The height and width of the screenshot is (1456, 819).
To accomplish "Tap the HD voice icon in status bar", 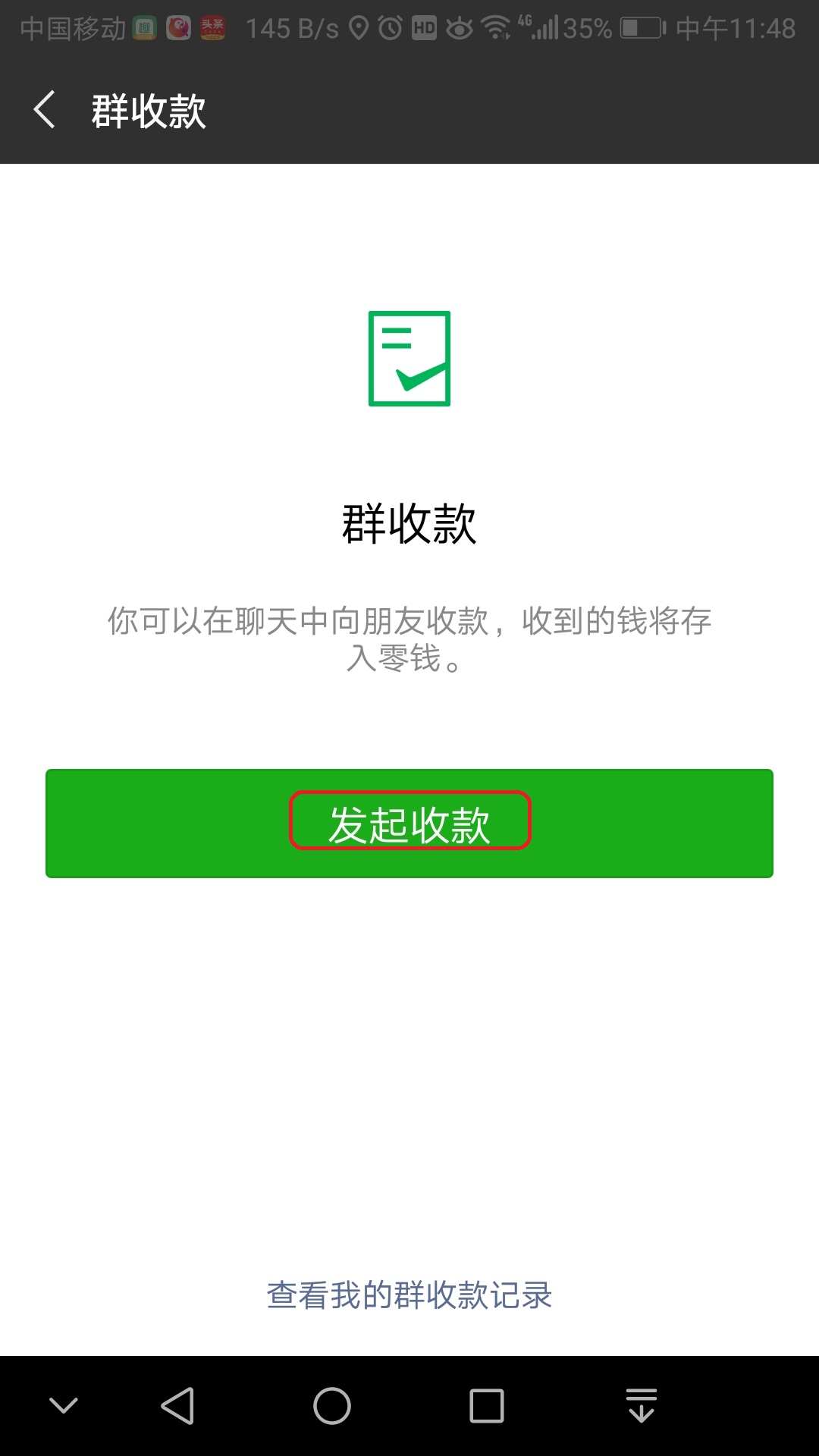I will (x=426, y=29).
